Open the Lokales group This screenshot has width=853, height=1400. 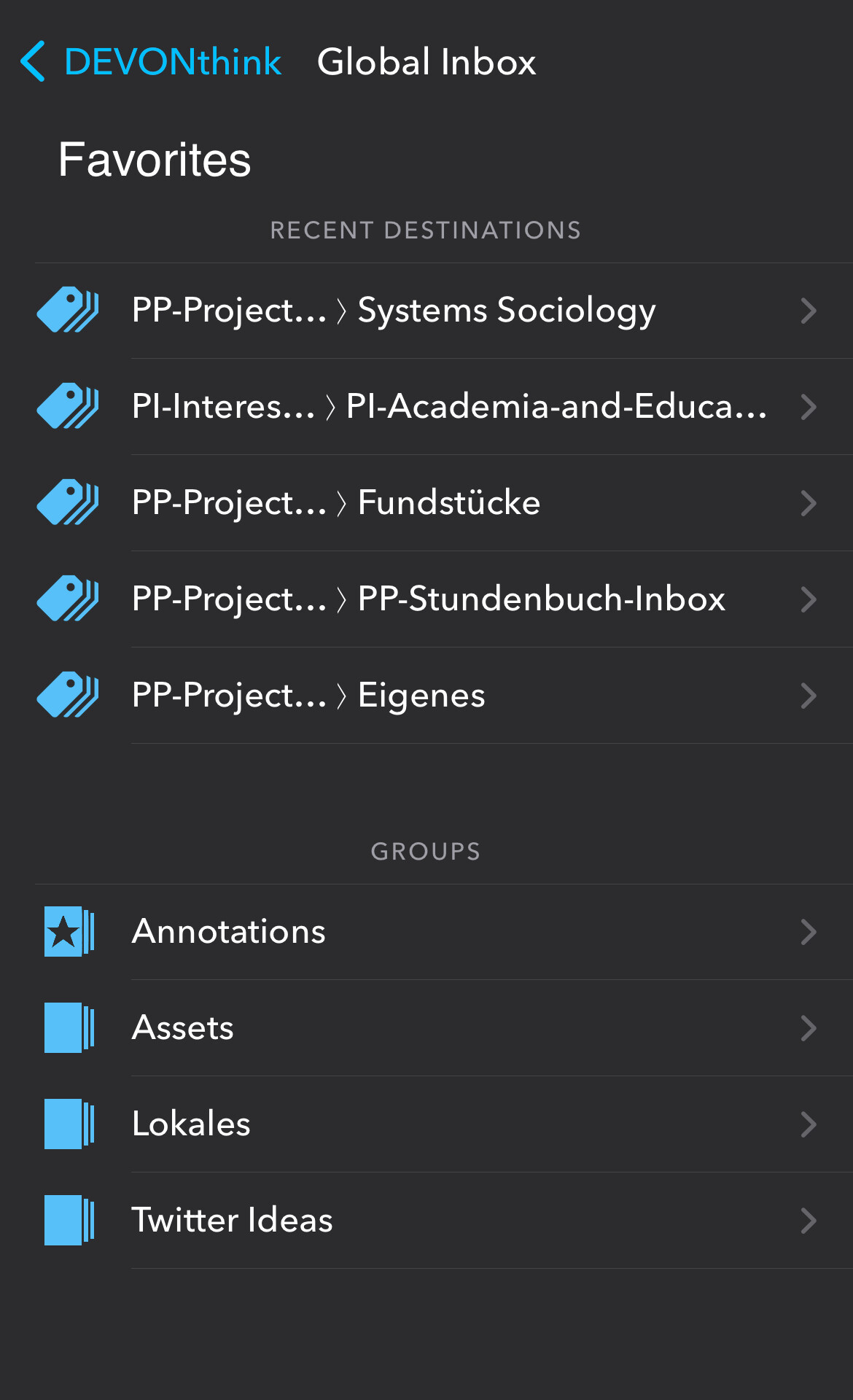444,1124
